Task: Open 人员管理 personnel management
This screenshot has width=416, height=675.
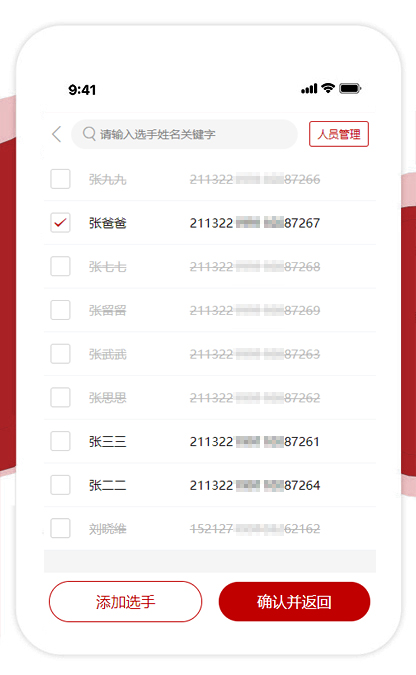Action: tap(339, 134)
